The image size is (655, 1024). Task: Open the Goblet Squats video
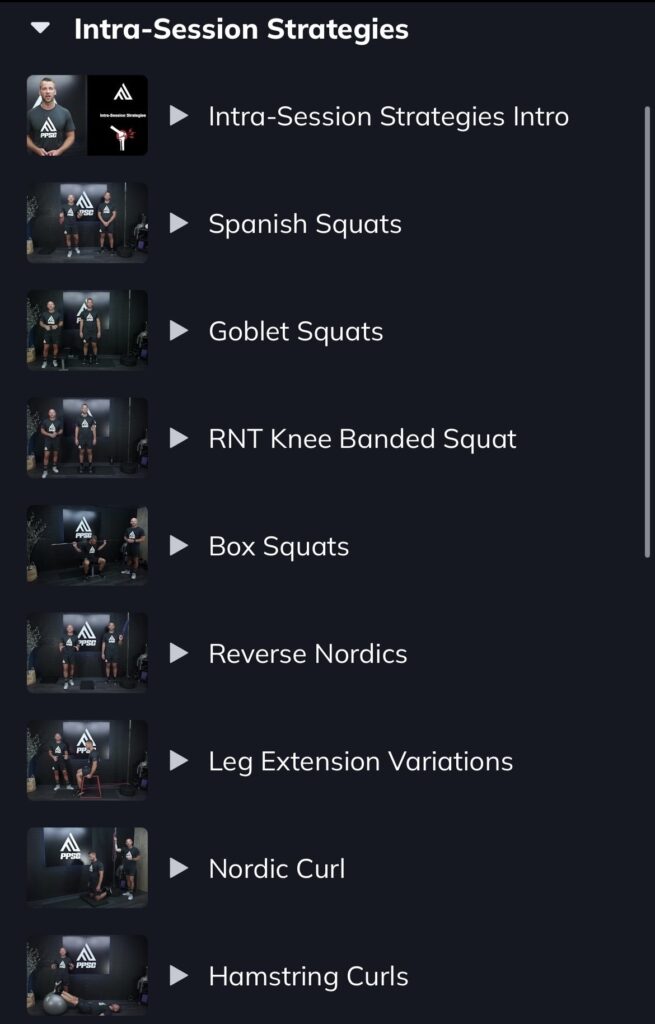295,331
